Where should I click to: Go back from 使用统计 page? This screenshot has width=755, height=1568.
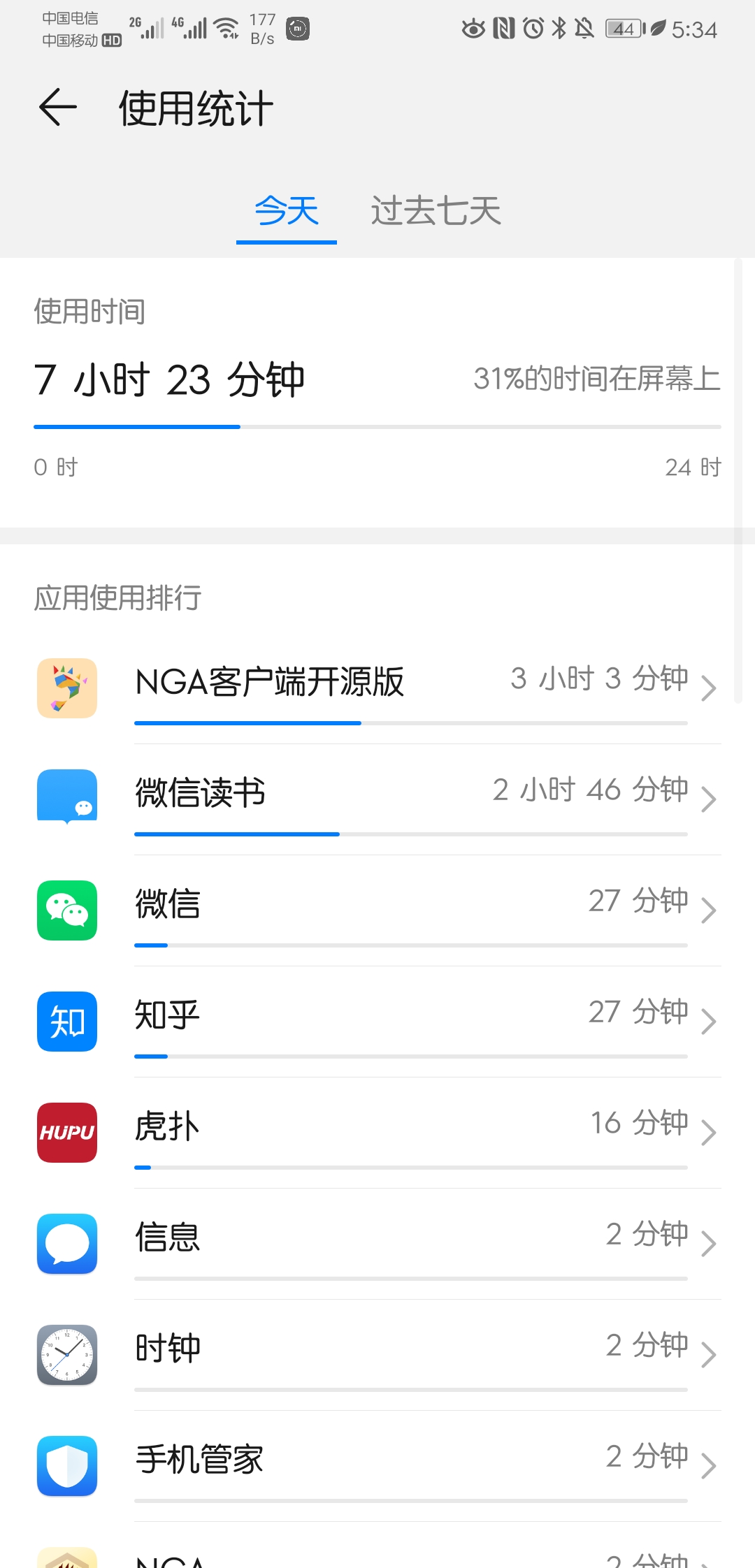pyautogui.click(x=57, y=108)
